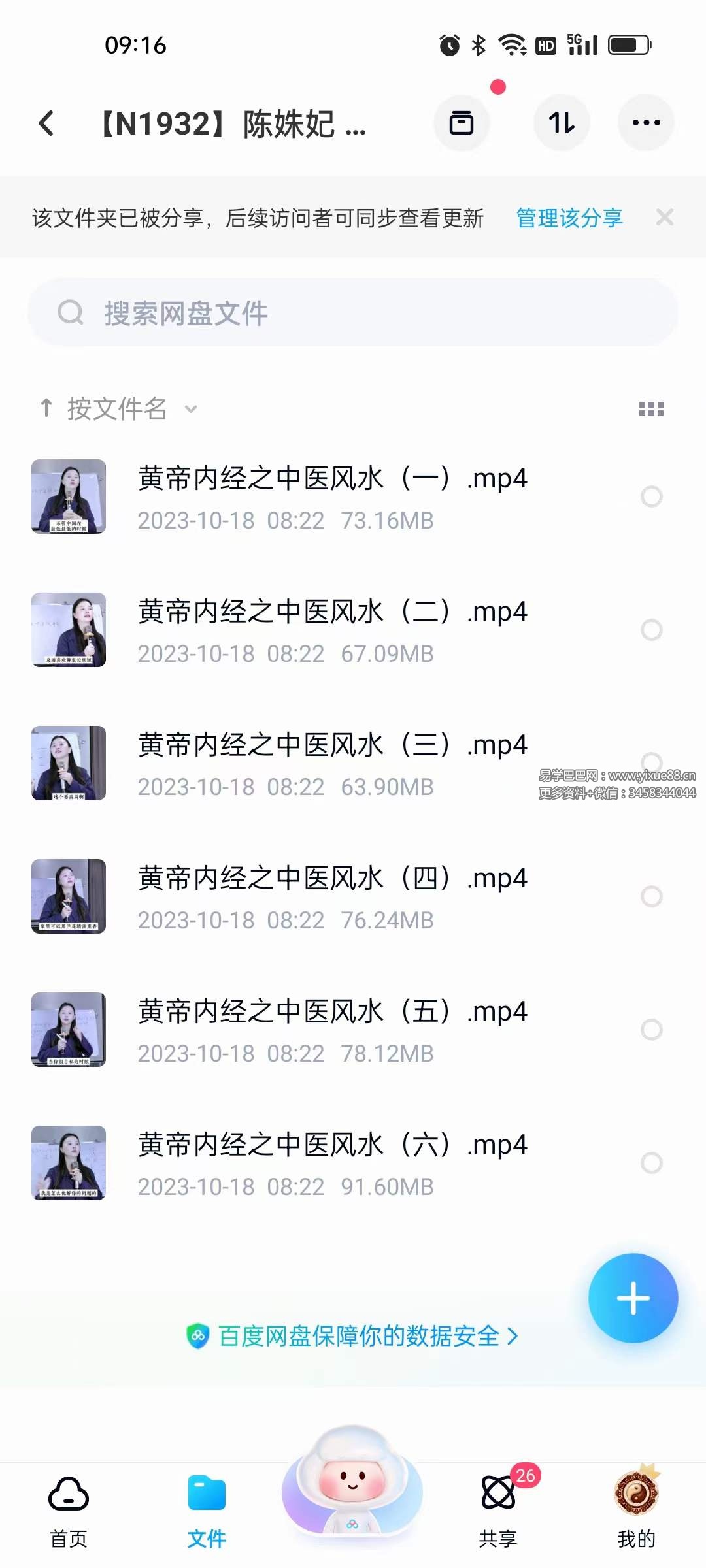The height and width of the screenshot is (1568, 706).
Task: Toggle the ascending sort arrow beside 按文件名
Action: point(46,408)
